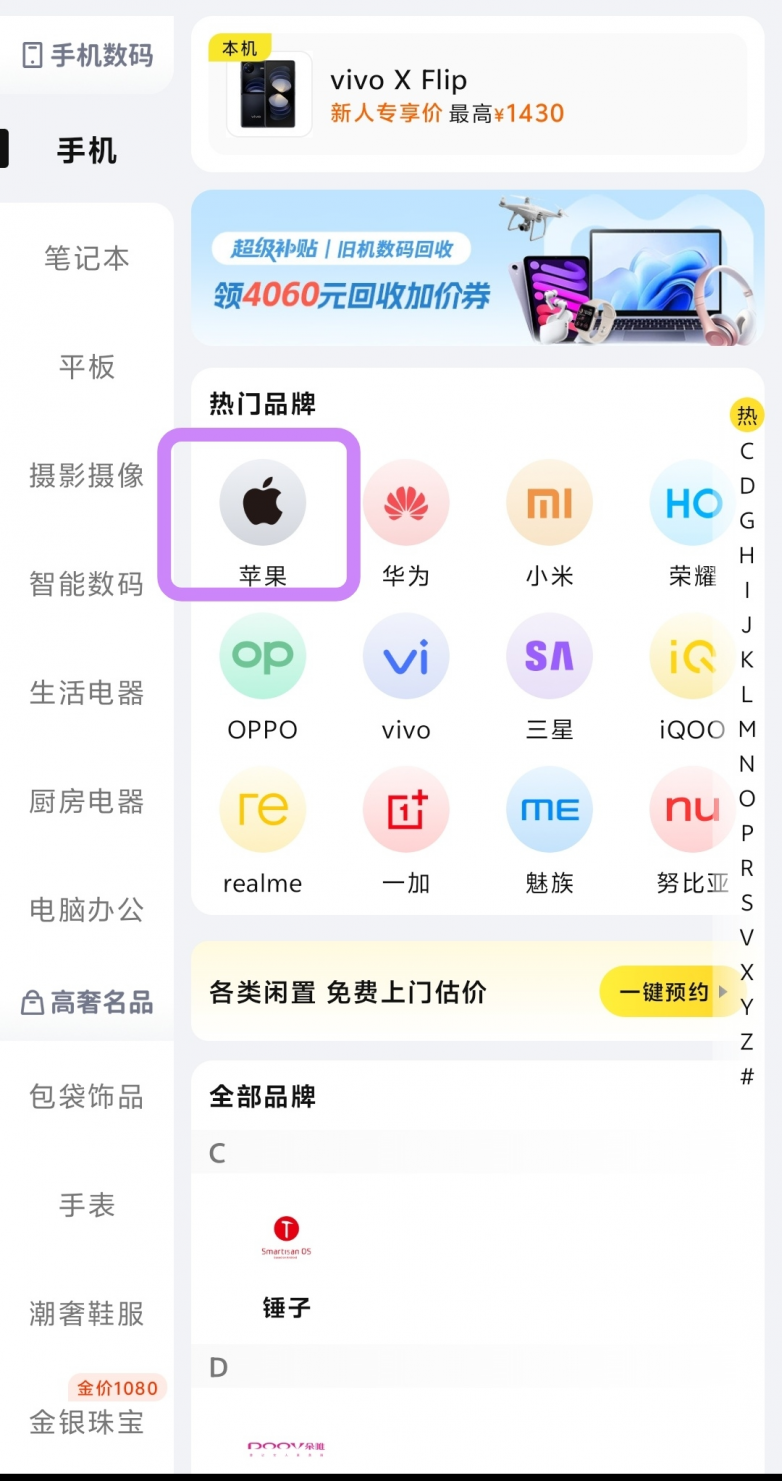Jump to letter M in index
Image resolution: width=782 pixels, height=1481 pixels.
tap(747, 729)
